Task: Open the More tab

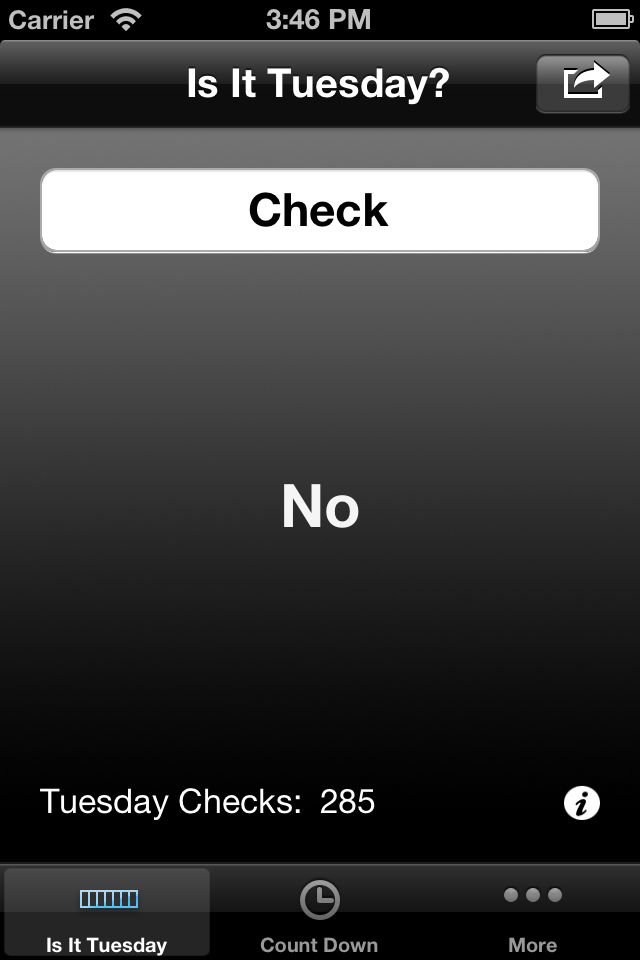Action: 532,914
